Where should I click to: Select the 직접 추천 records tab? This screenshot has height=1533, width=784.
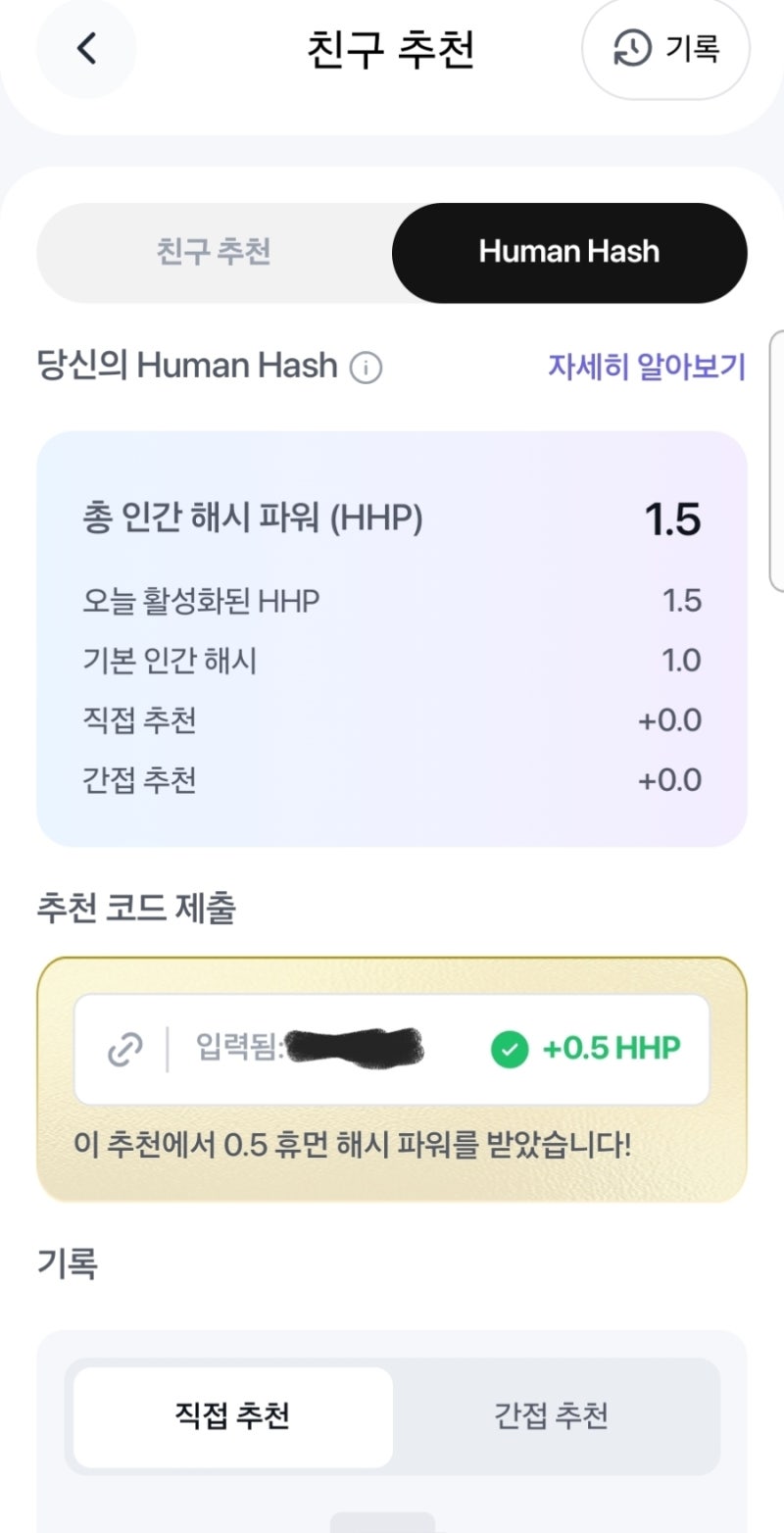(233, 1415)
